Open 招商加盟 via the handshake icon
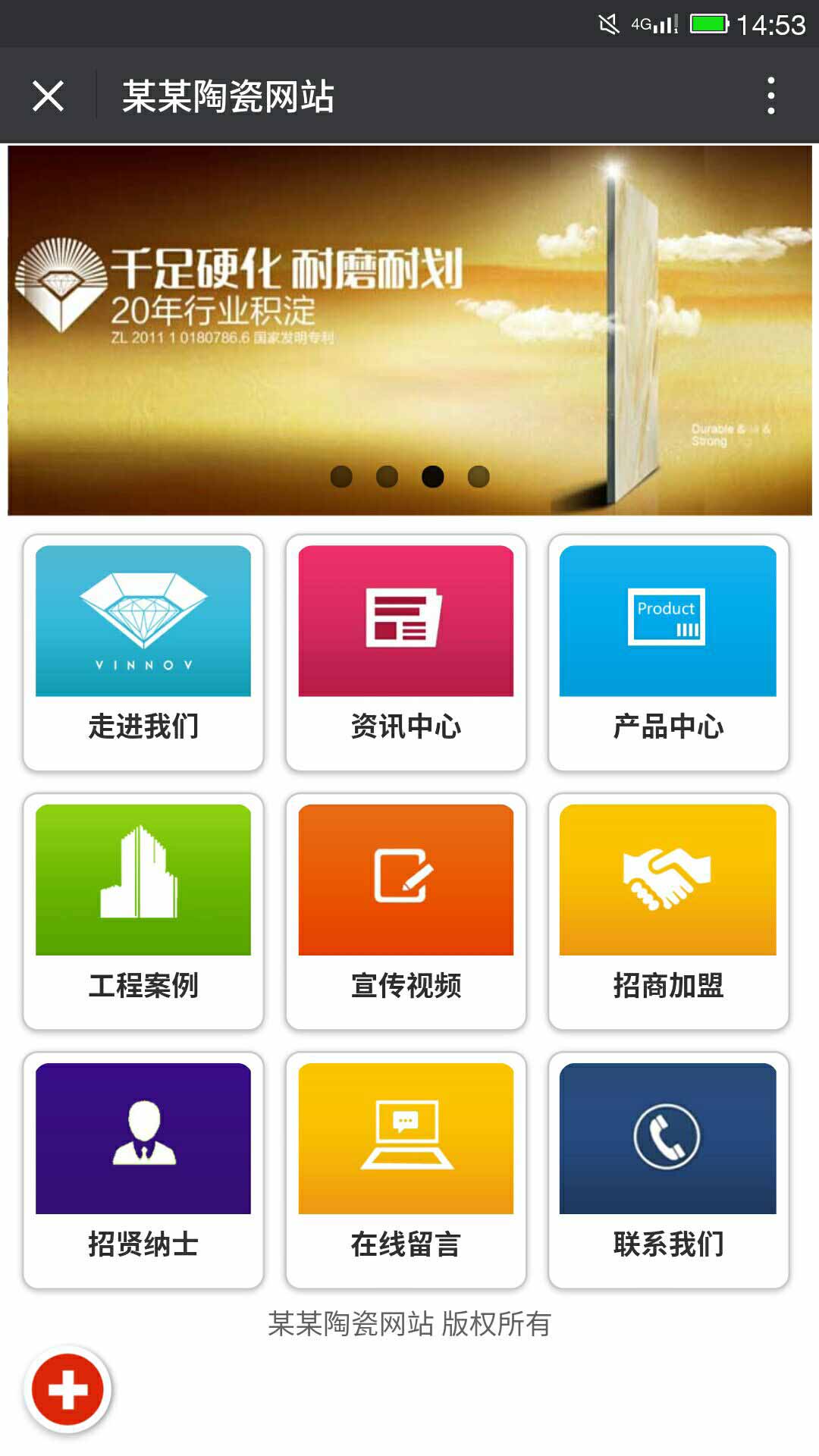Screen dimensions: 819x1456 click(667, 880)
